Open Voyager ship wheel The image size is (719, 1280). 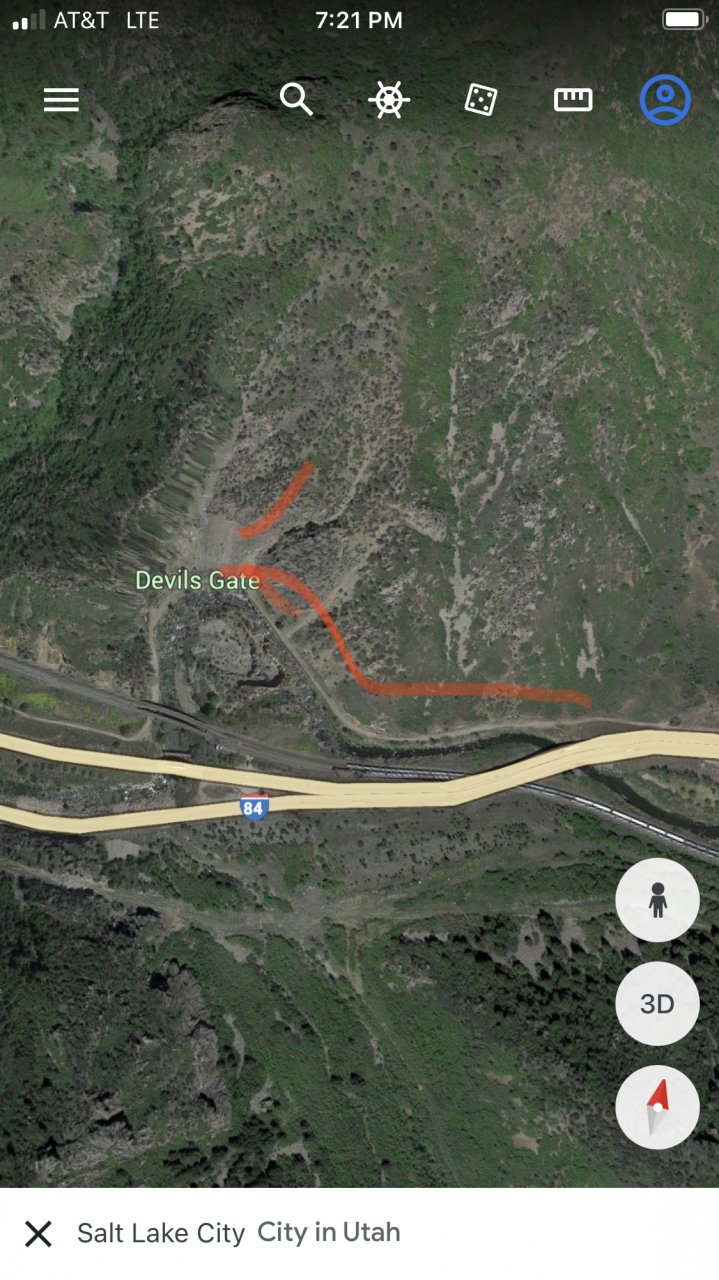point(389,100)
